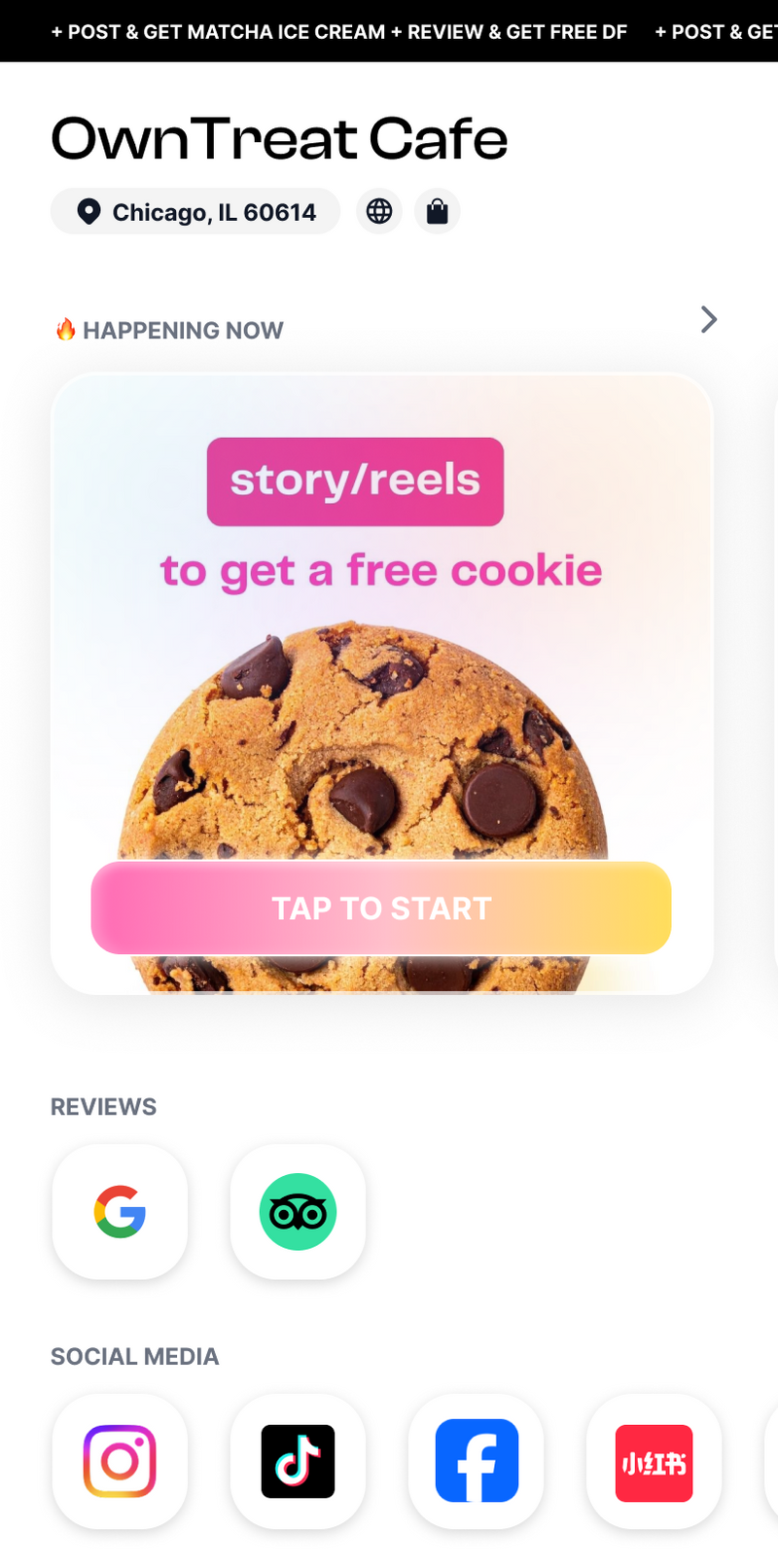The height and width of the screenshot is (1568, 778).
Task: Open the Xiaohongshu social link
Action: click(x=654, y=1462)
